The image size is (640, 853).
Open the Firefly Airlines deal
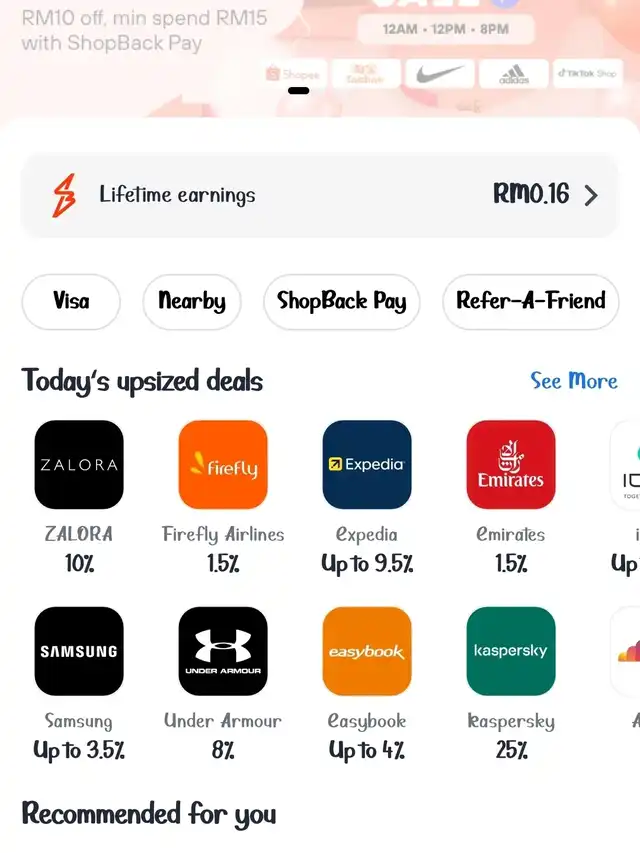pyautogui.click(x=223, y=465)
